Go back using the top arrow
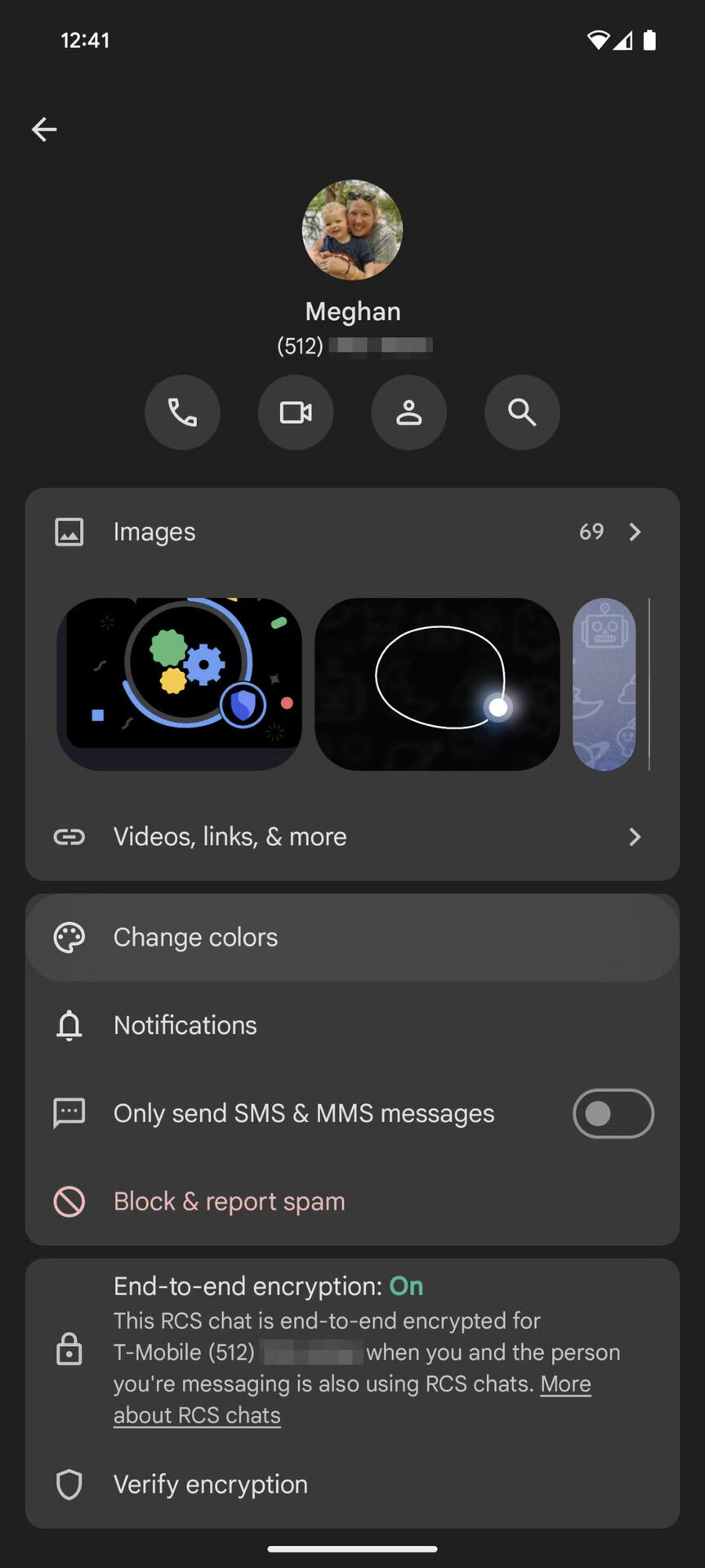This screenshot has height=1568, width=705. coord(44,129)
